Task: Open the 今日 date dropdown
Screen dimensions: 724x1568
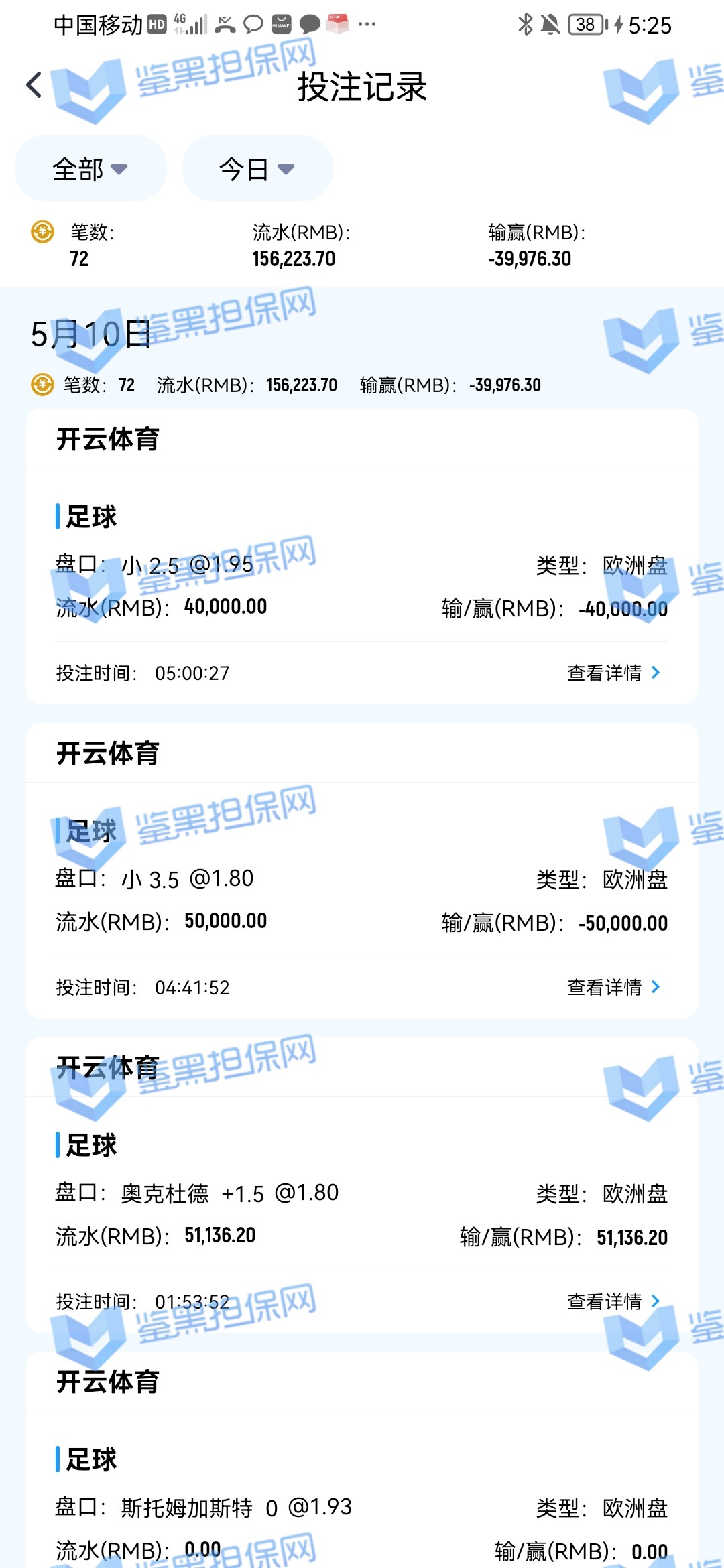Action: click(x=257, y=169)
